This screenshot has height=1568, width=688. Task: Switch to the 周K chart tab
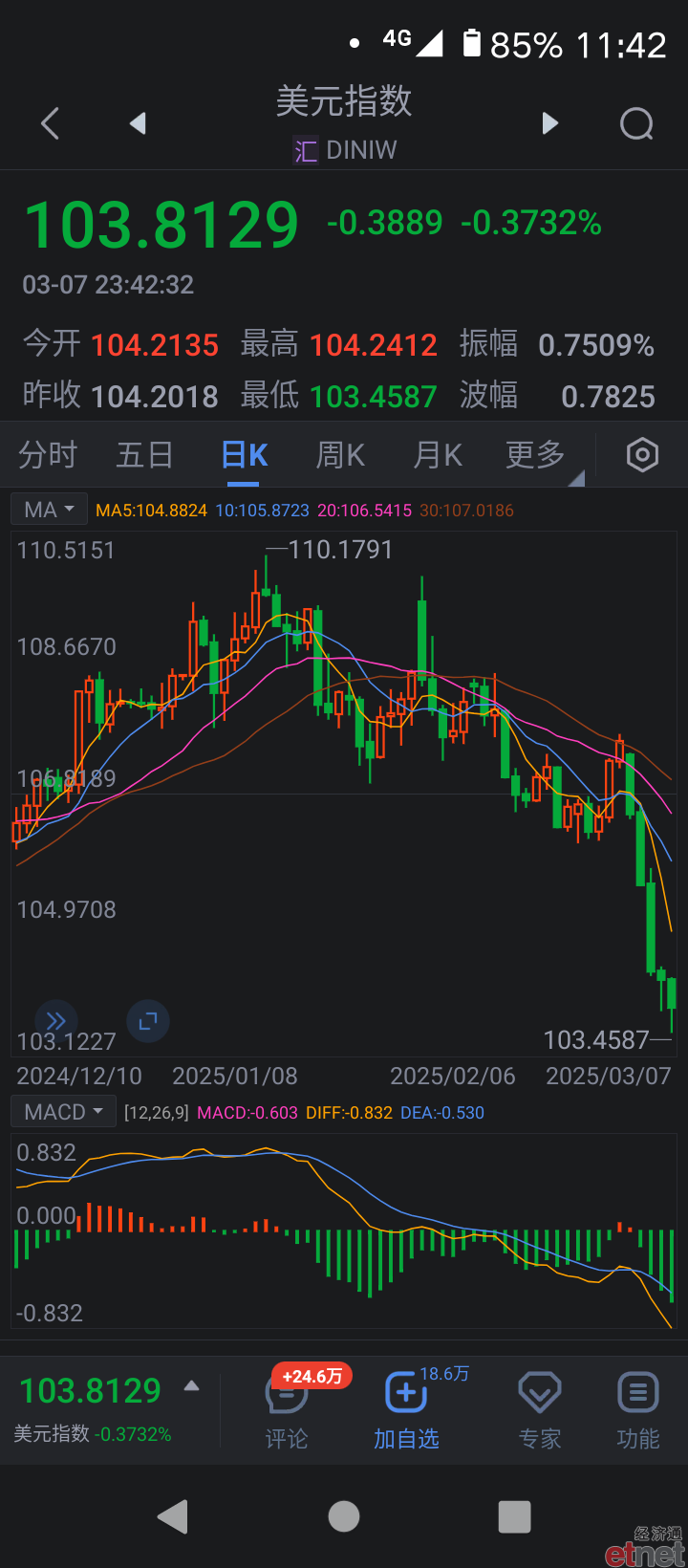click(x=340, y=455)
